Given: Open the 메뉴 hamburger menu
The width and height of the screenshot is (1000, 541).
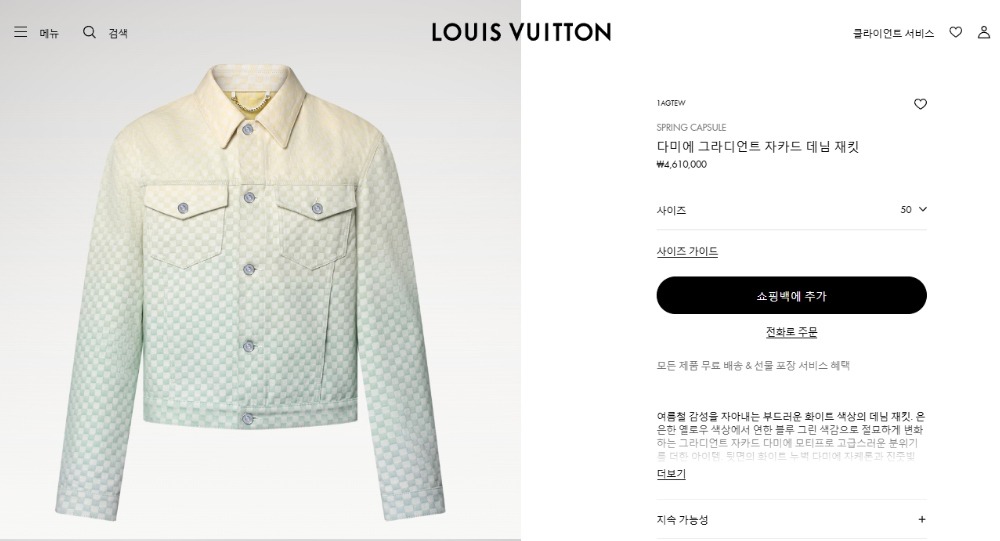Looking at the screenshot, I should pos(36,33).
